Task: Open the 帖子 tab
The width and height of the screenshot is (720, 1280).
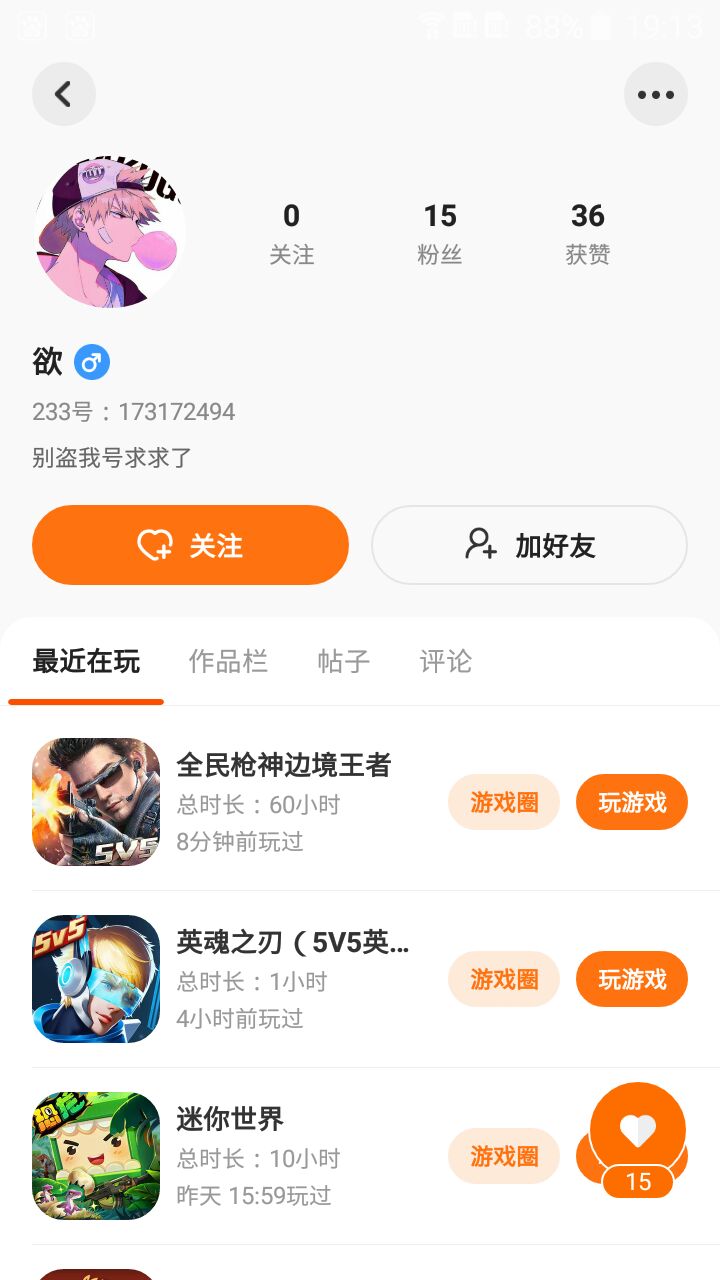Action: (344, 661)
